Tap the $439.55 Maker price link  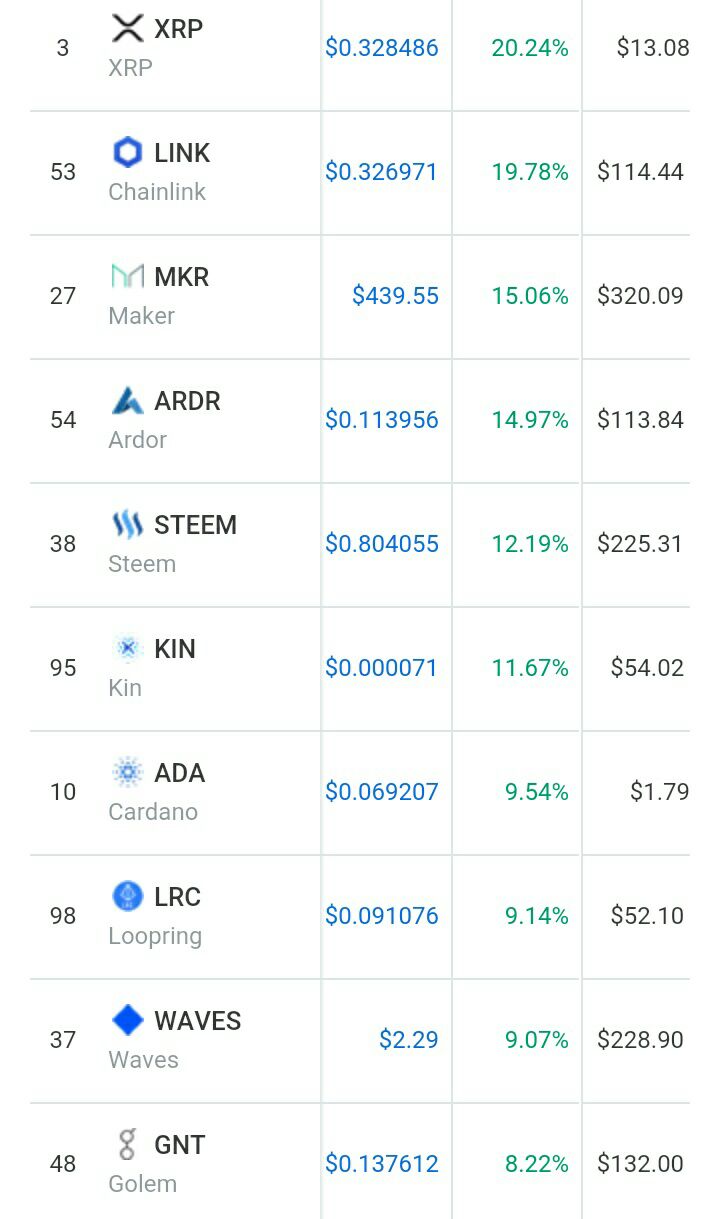pos(395,296)
